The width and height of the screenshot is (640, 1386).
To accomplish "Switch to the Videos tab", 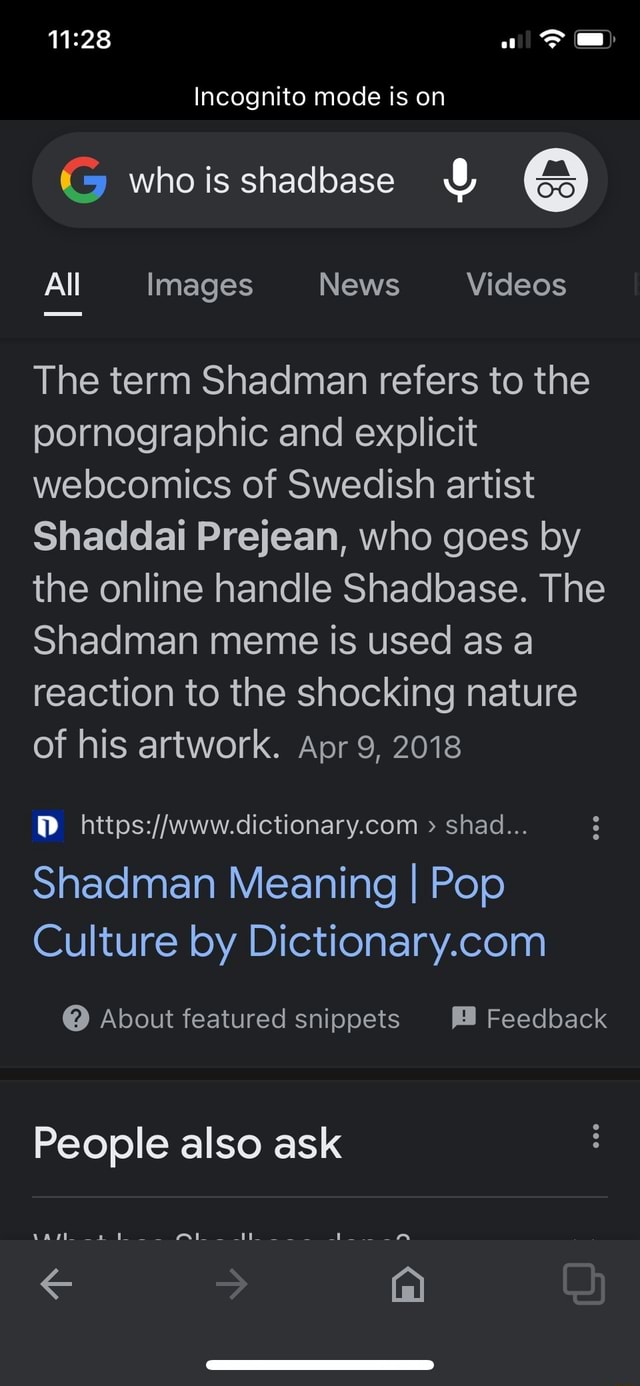I will [516, 285].
